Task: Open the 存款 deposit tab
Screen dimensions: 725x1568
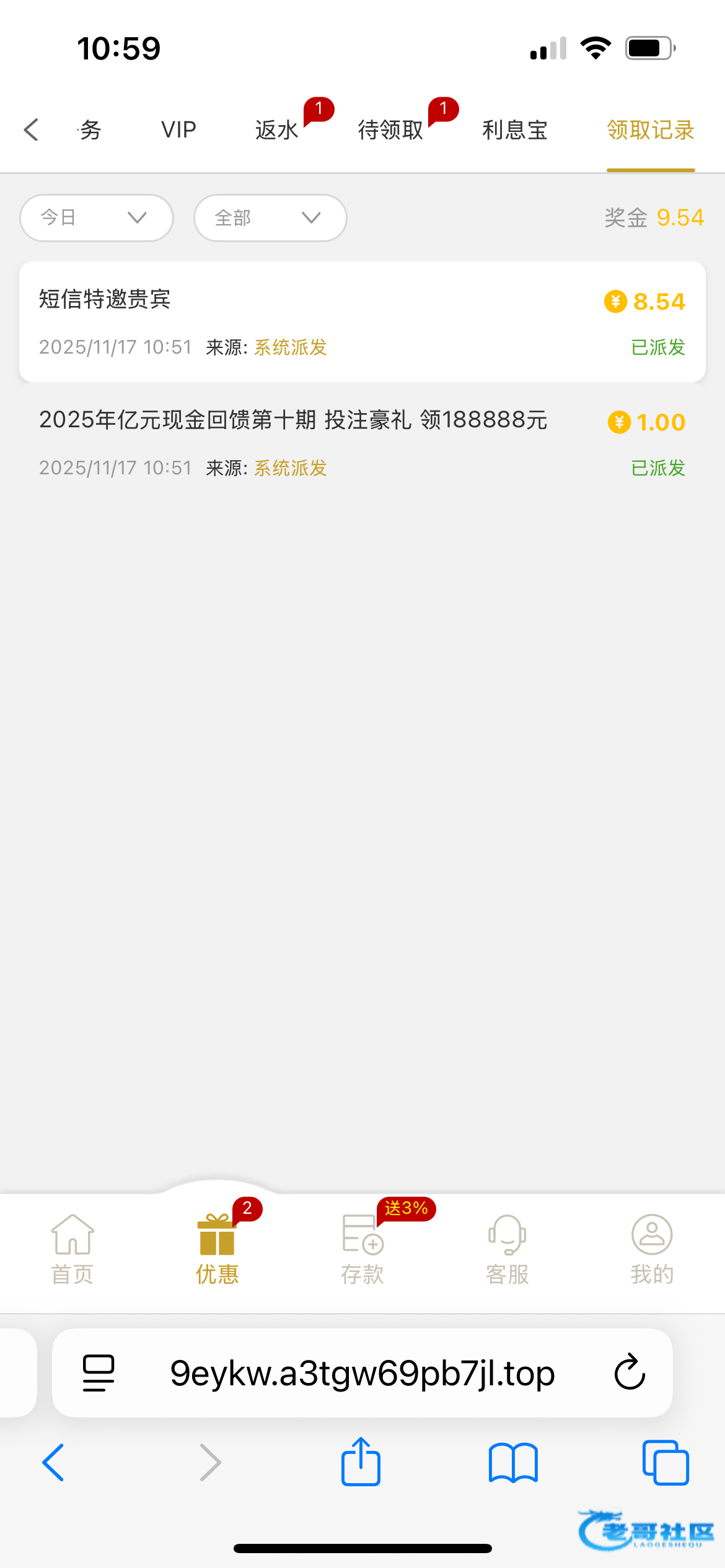Action: point(362,1248)
